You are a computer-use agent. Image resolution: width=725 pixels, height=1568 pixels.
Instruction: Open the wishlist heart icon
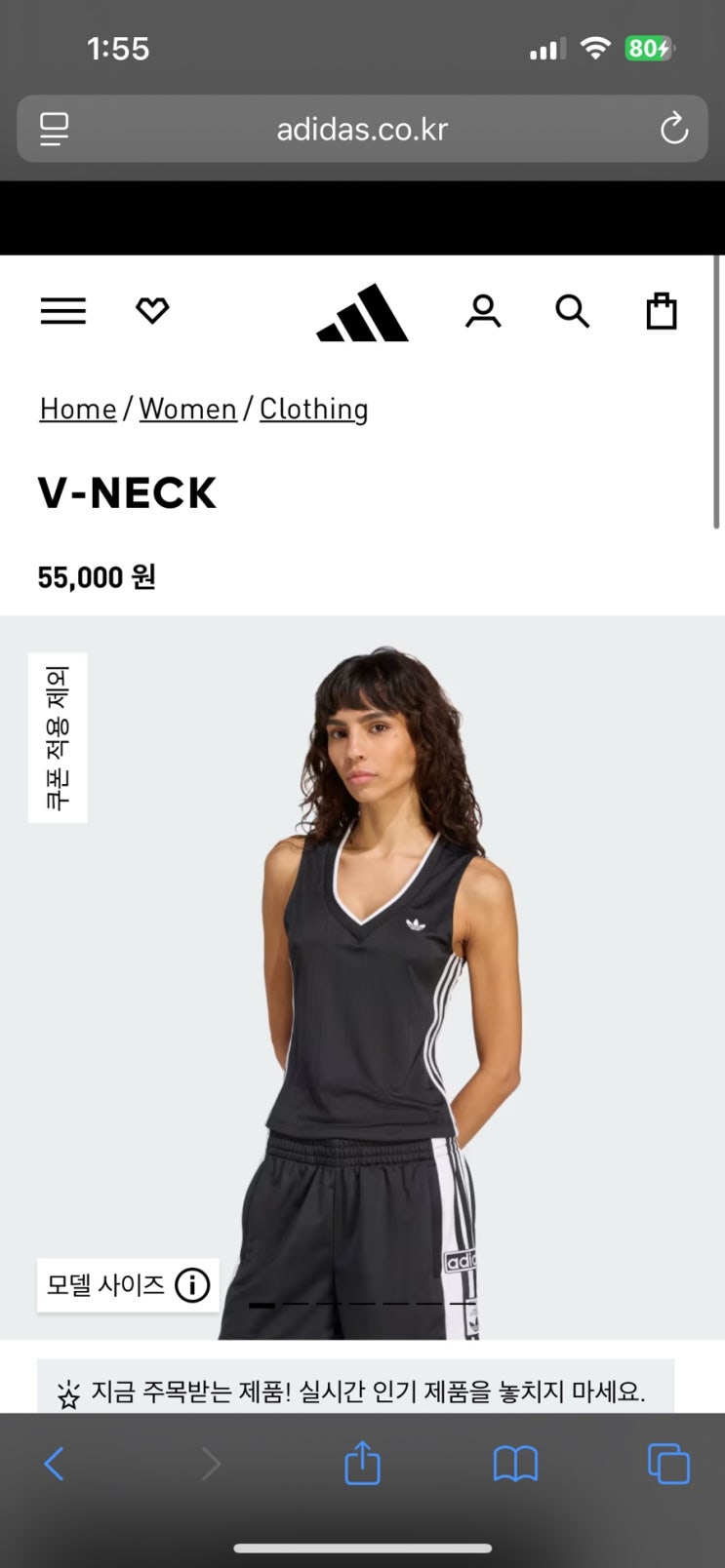point(152,311)
